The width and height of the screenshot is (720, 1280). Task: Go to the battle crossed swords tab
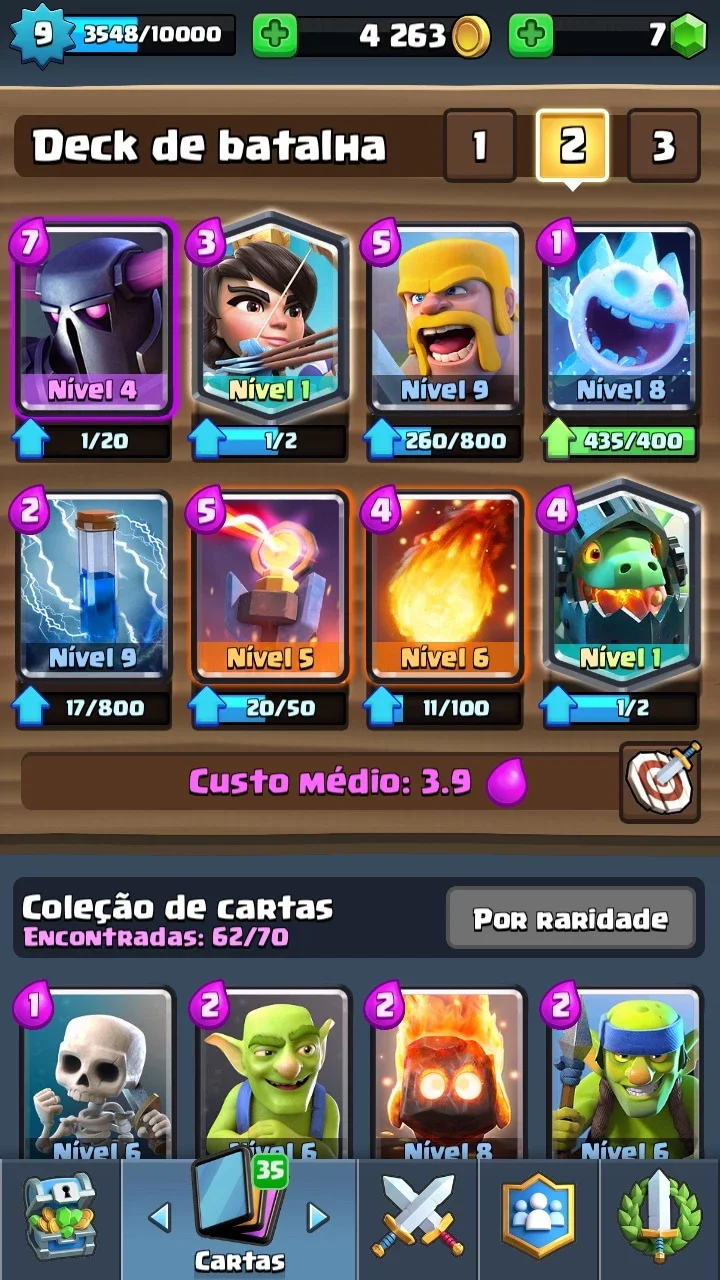(x=418, y=1218)
